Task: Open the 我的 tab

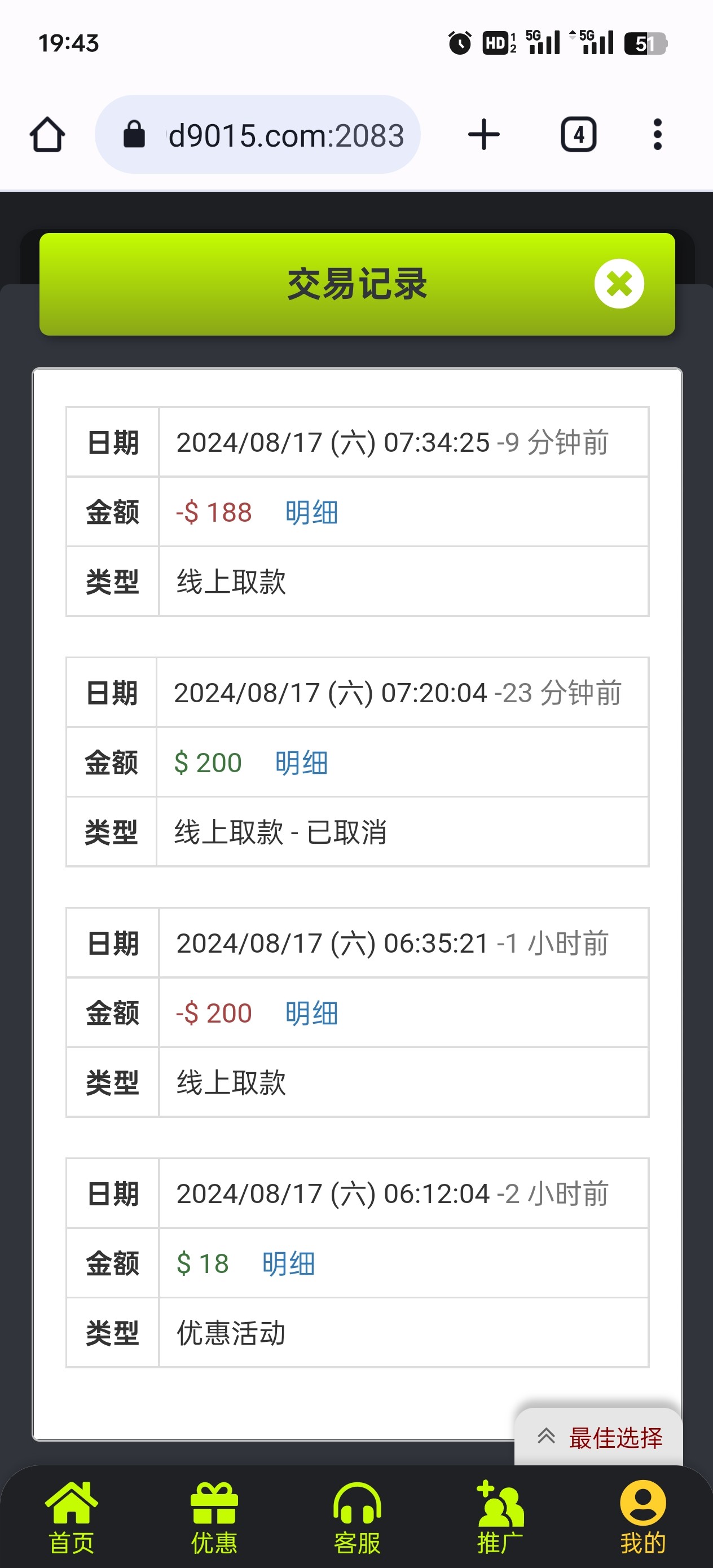Action: pyautogui.click(x=642, y=1517)
